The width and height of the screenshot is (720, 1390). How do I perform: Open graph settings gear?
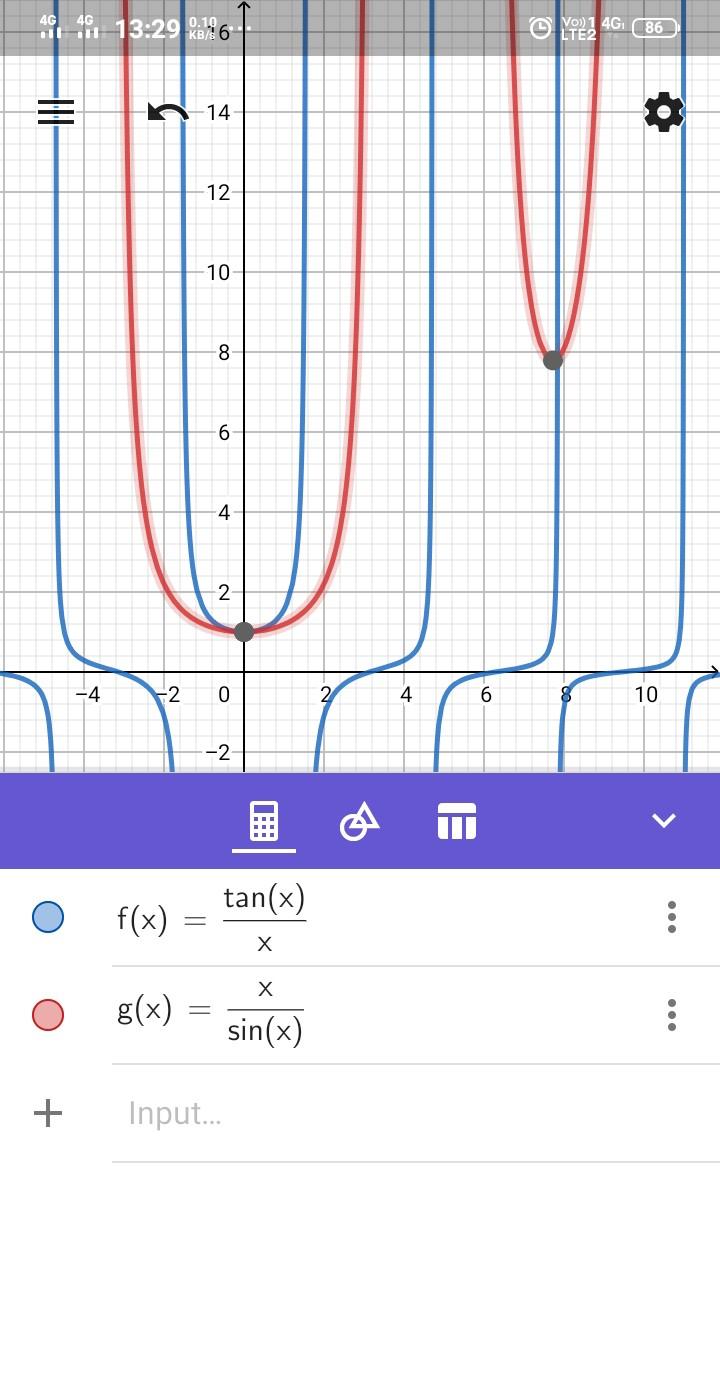click(x=664, y=112)
